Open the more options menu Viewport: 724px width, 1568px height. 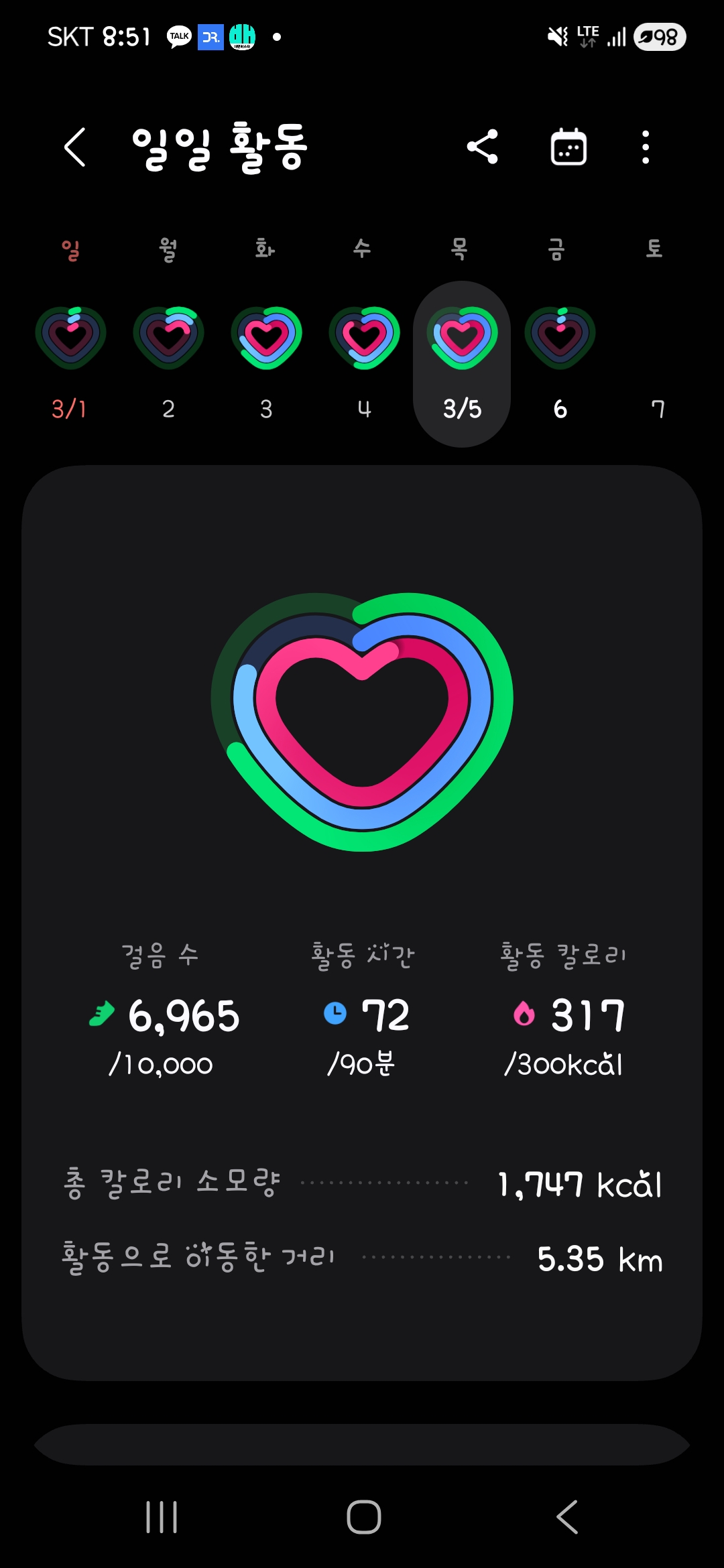[x=646, y=147]
